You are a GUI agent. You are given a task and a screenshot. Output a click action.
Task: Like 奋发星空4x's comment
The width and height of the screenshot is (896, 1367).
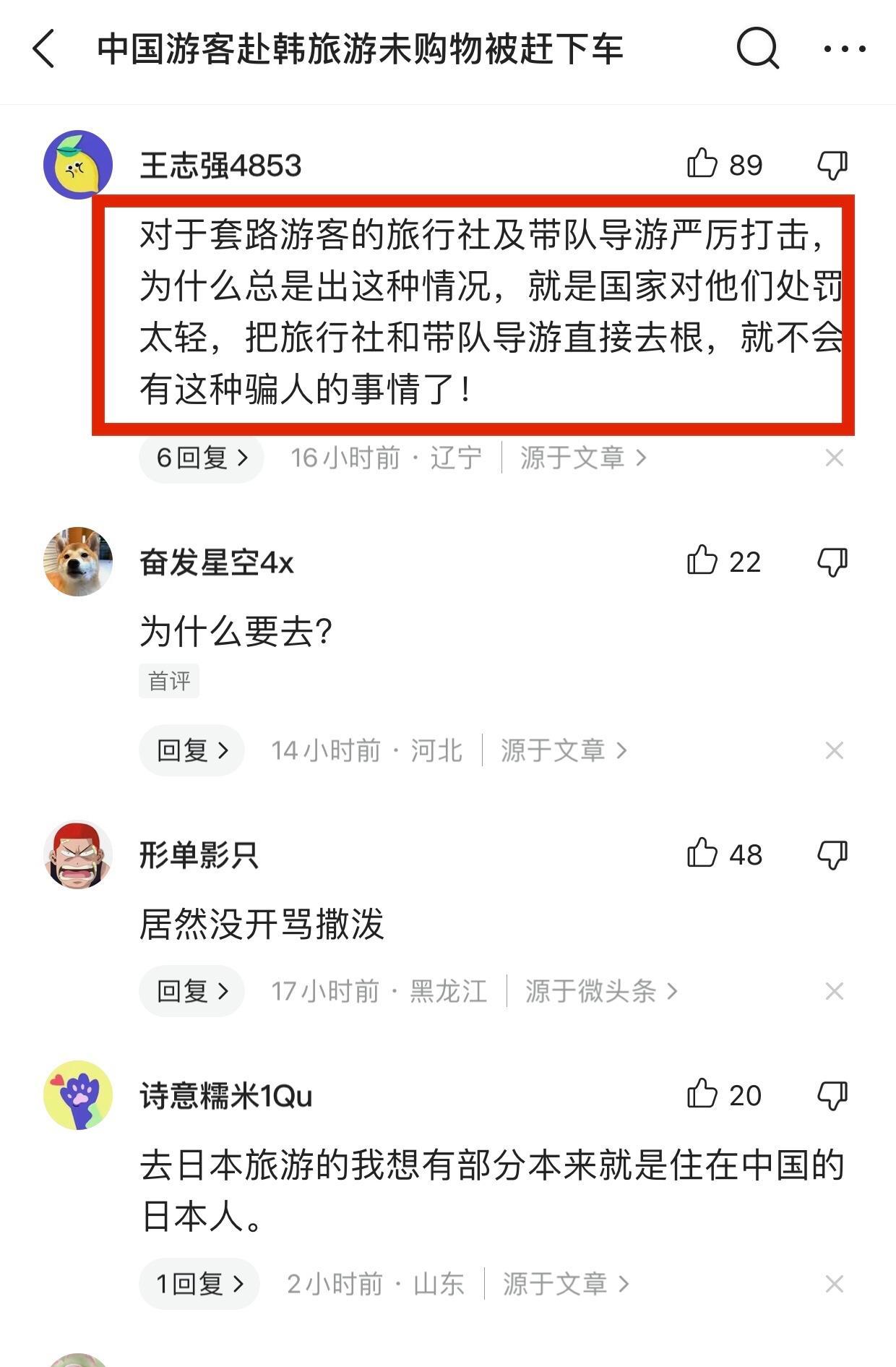pyautogui.click(x=702, y=561)
